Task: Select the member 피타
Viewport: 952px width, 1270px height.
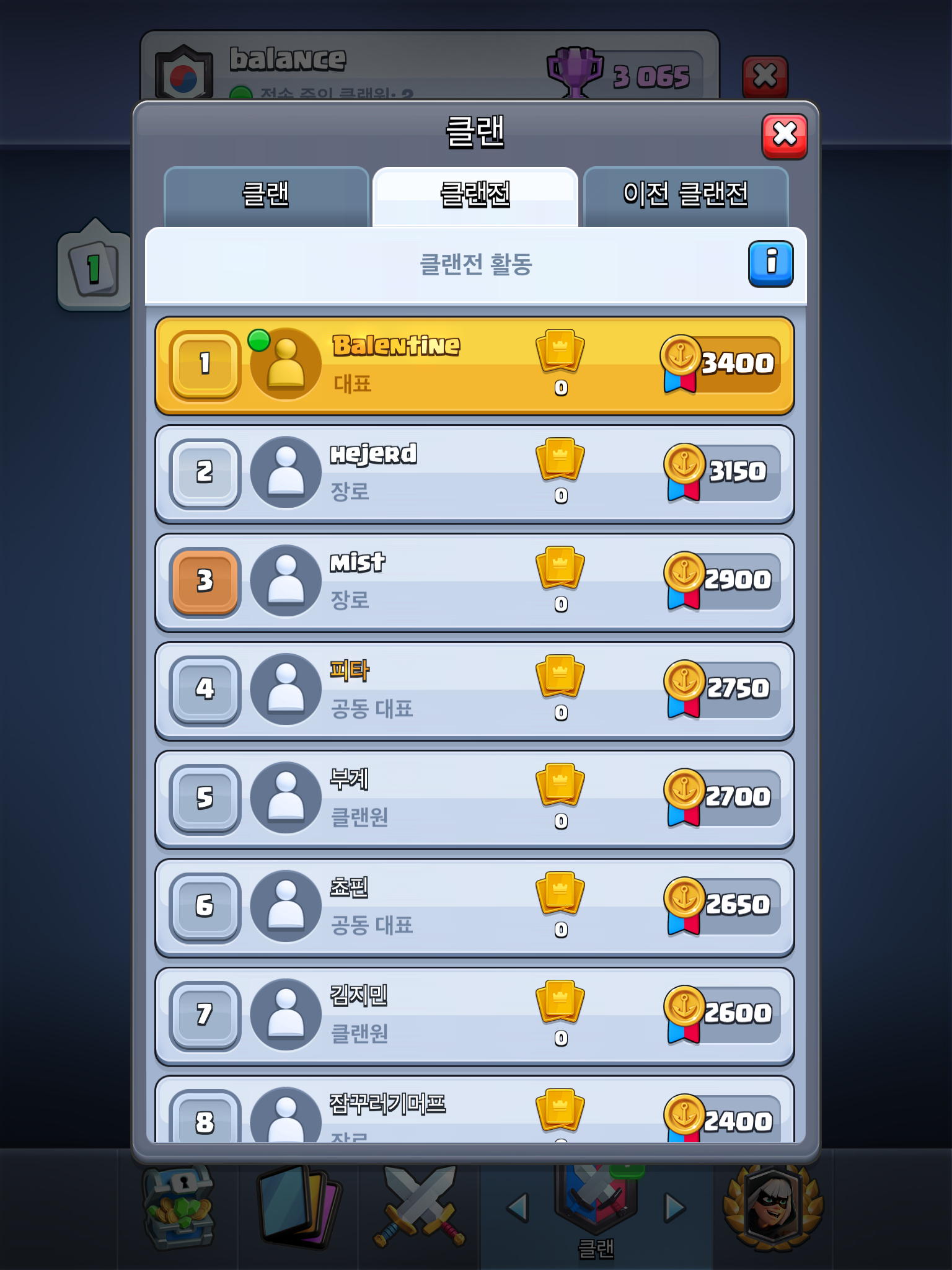Action: coord(474,691)
